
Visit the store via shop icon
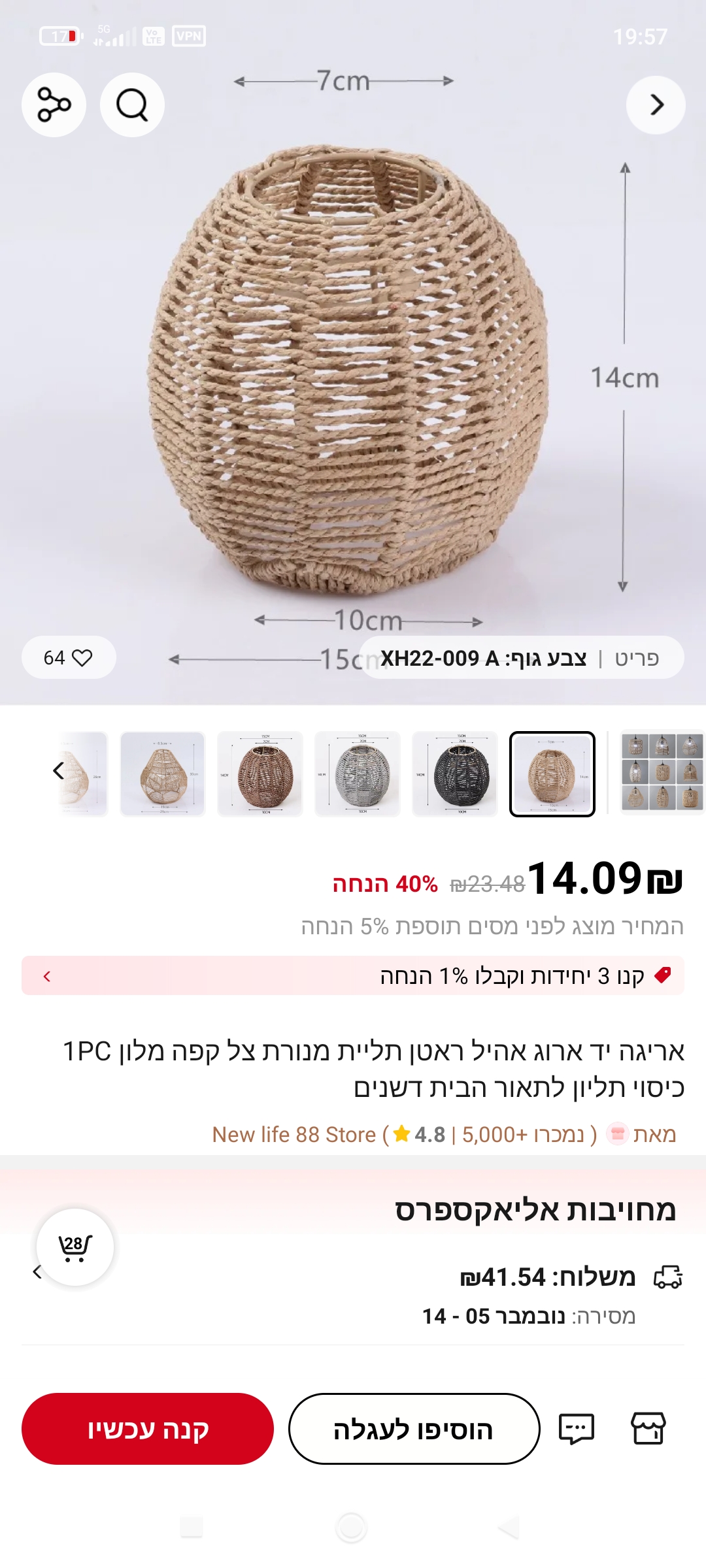tap(648, 1429)
